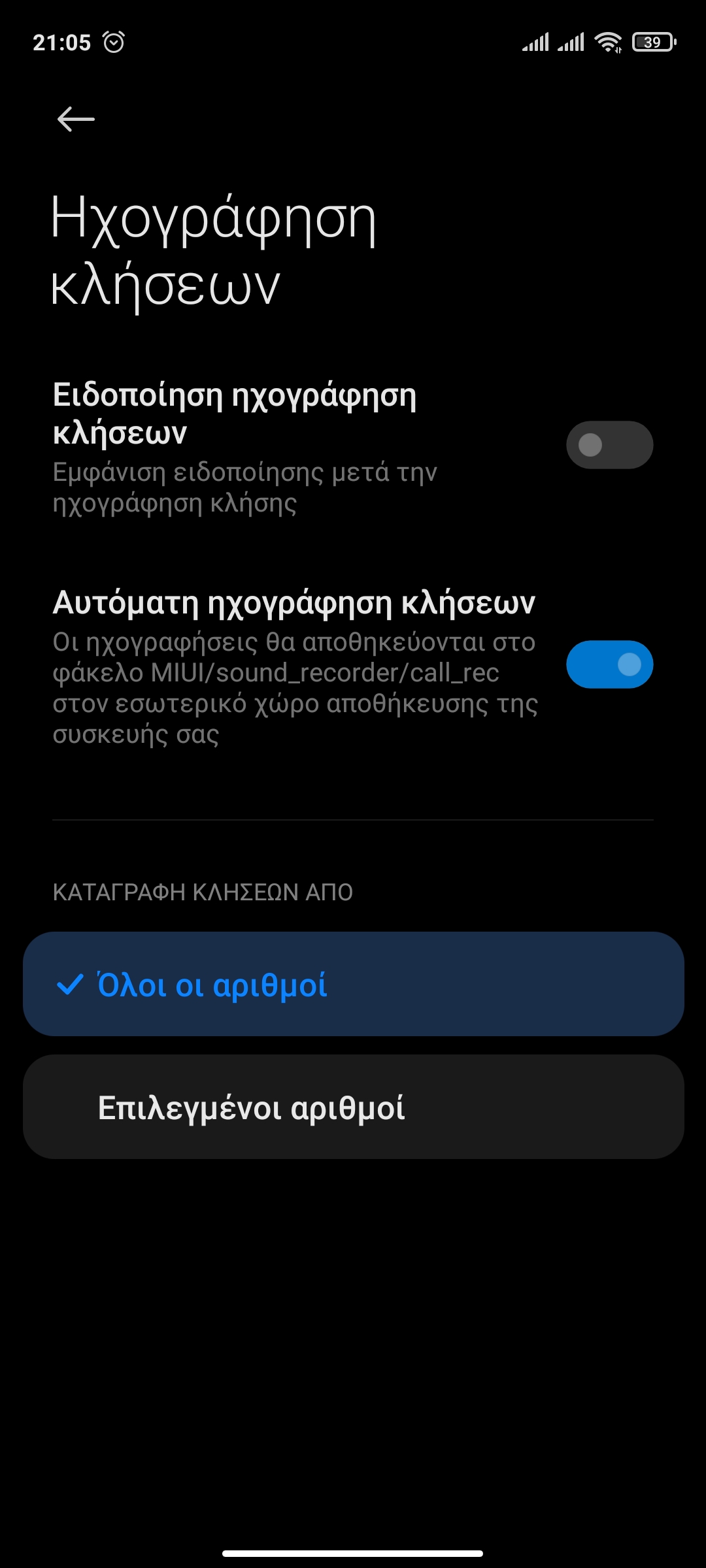Choose Επιλεγμένοι αριθμοί option
Screen dimensions: 706x1568
pyautogui.click(x=353, y=1107)
